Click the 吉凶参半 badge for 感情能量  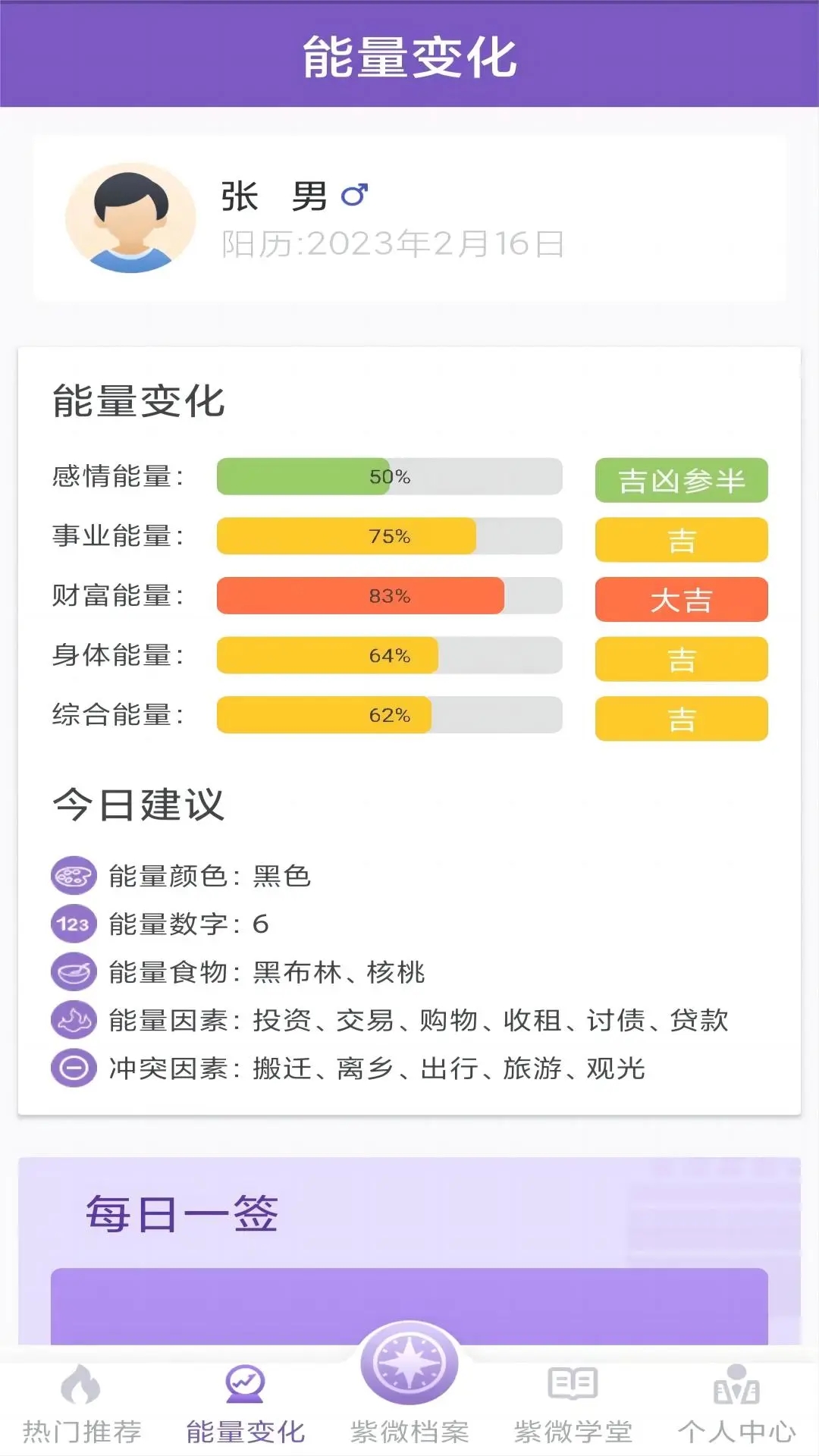[x=681, y=479]
